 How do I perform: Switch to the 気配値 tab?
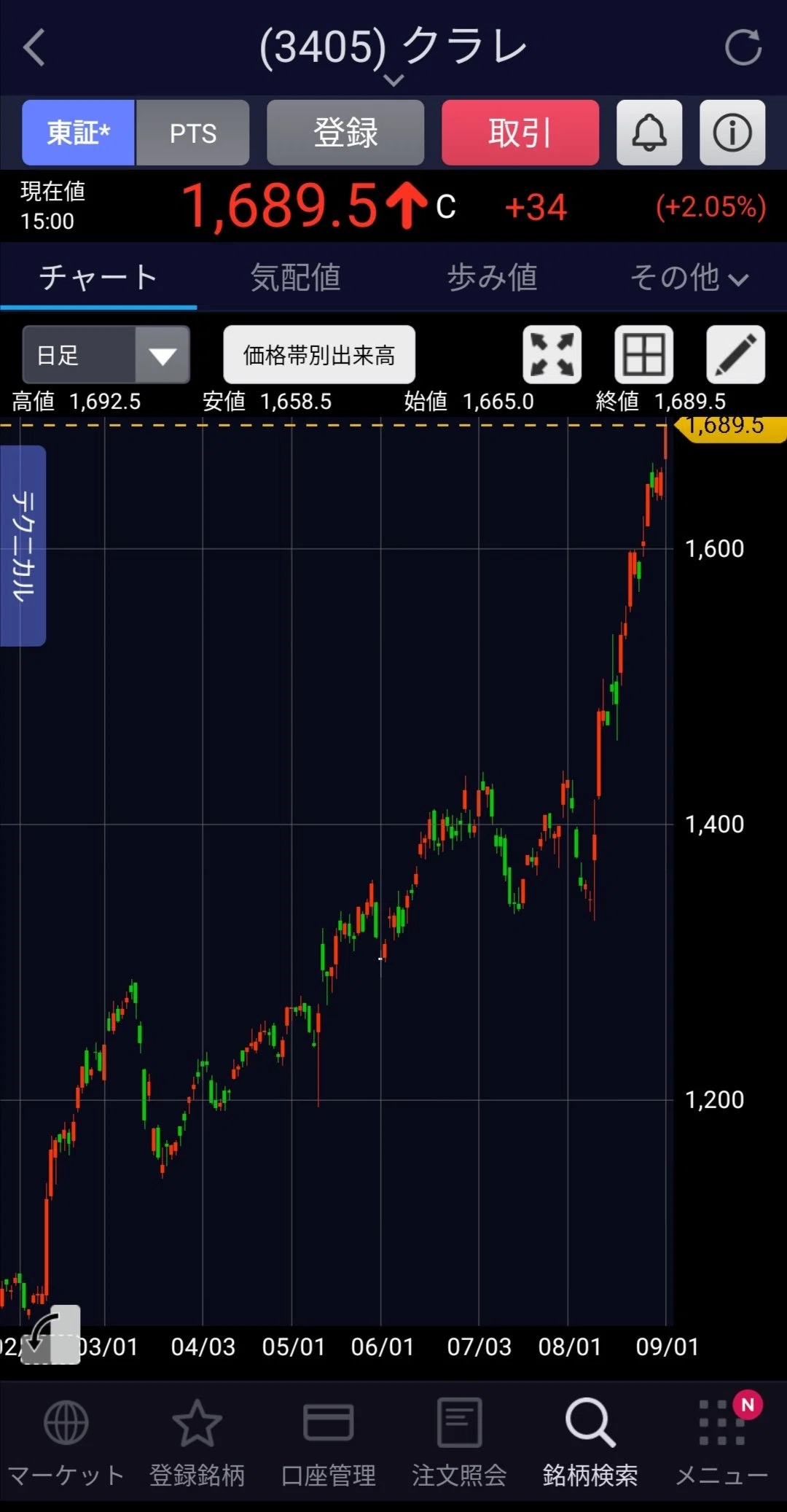295,278
